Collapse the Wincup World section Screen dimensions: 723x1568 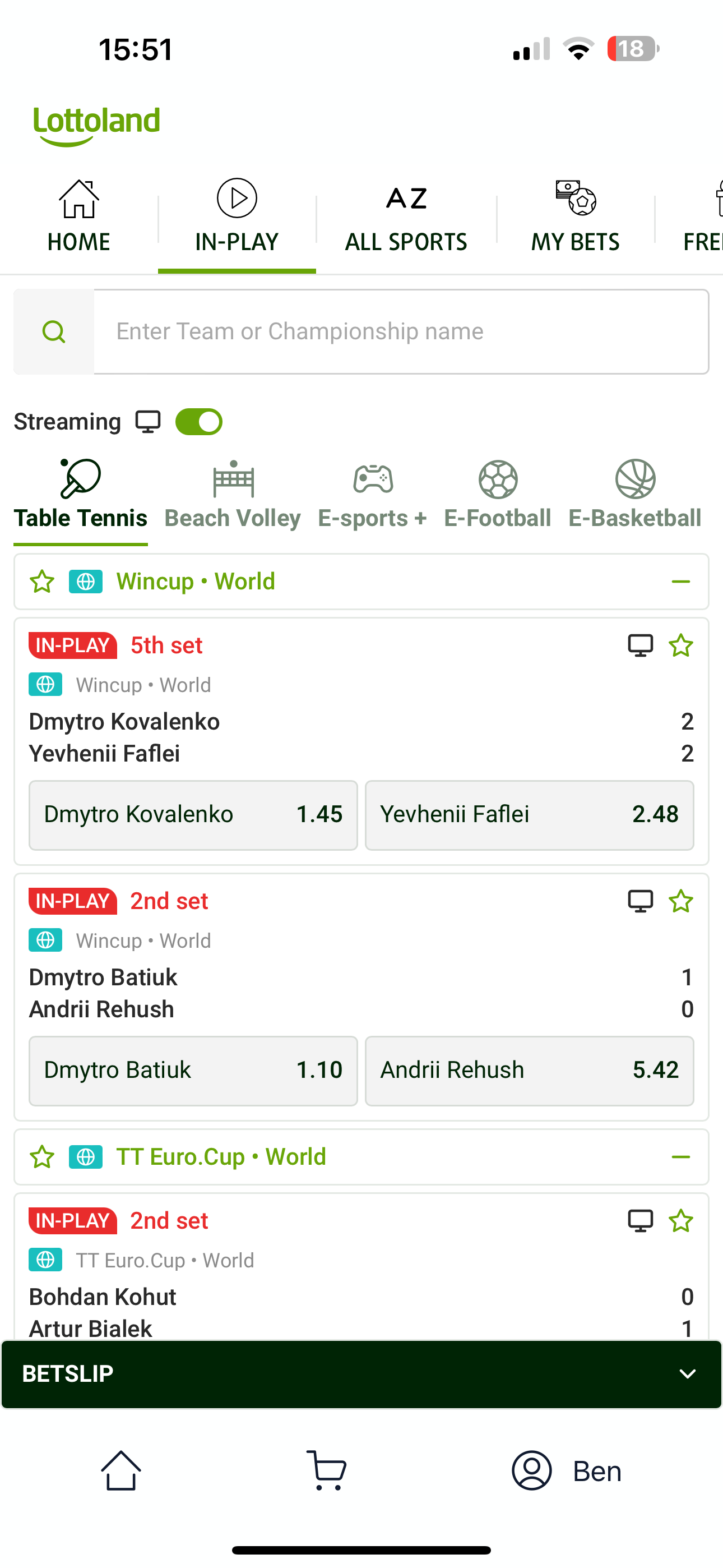click(682, 582)
